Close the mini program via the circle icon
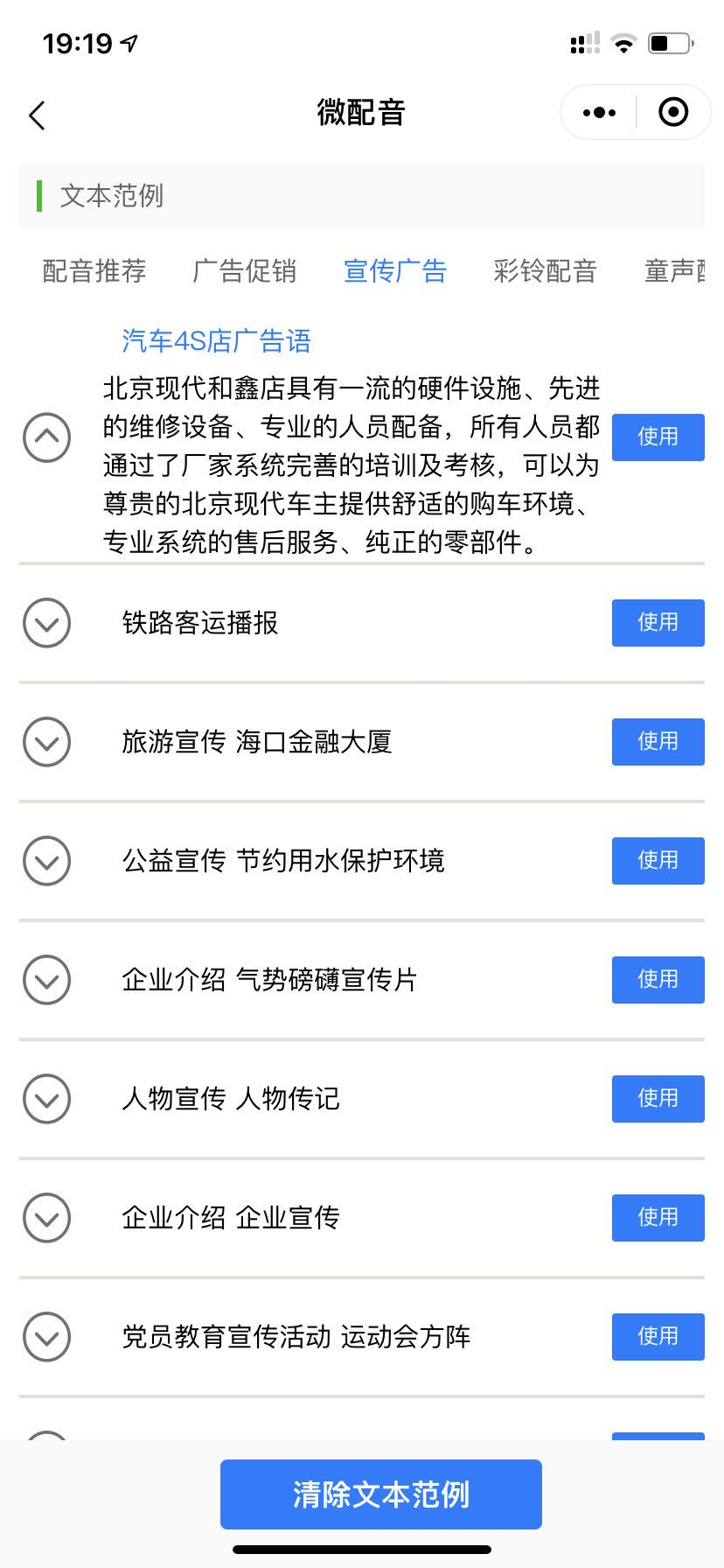Screen dimensions: 724x1568 point(673,113)
